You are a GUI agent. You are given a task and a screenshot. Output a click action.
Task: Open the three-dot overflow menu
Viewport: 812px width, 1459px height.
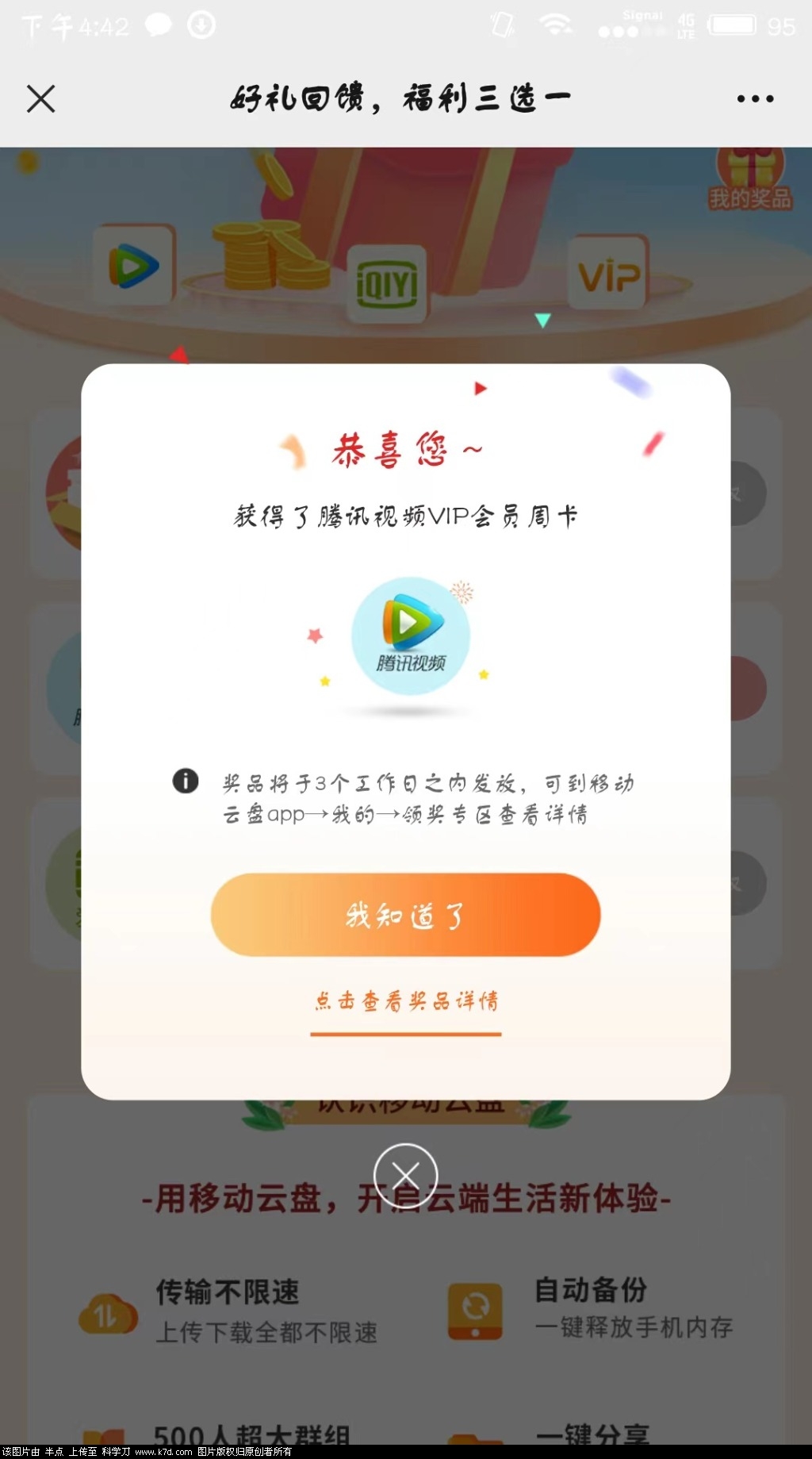click(754, 99)
